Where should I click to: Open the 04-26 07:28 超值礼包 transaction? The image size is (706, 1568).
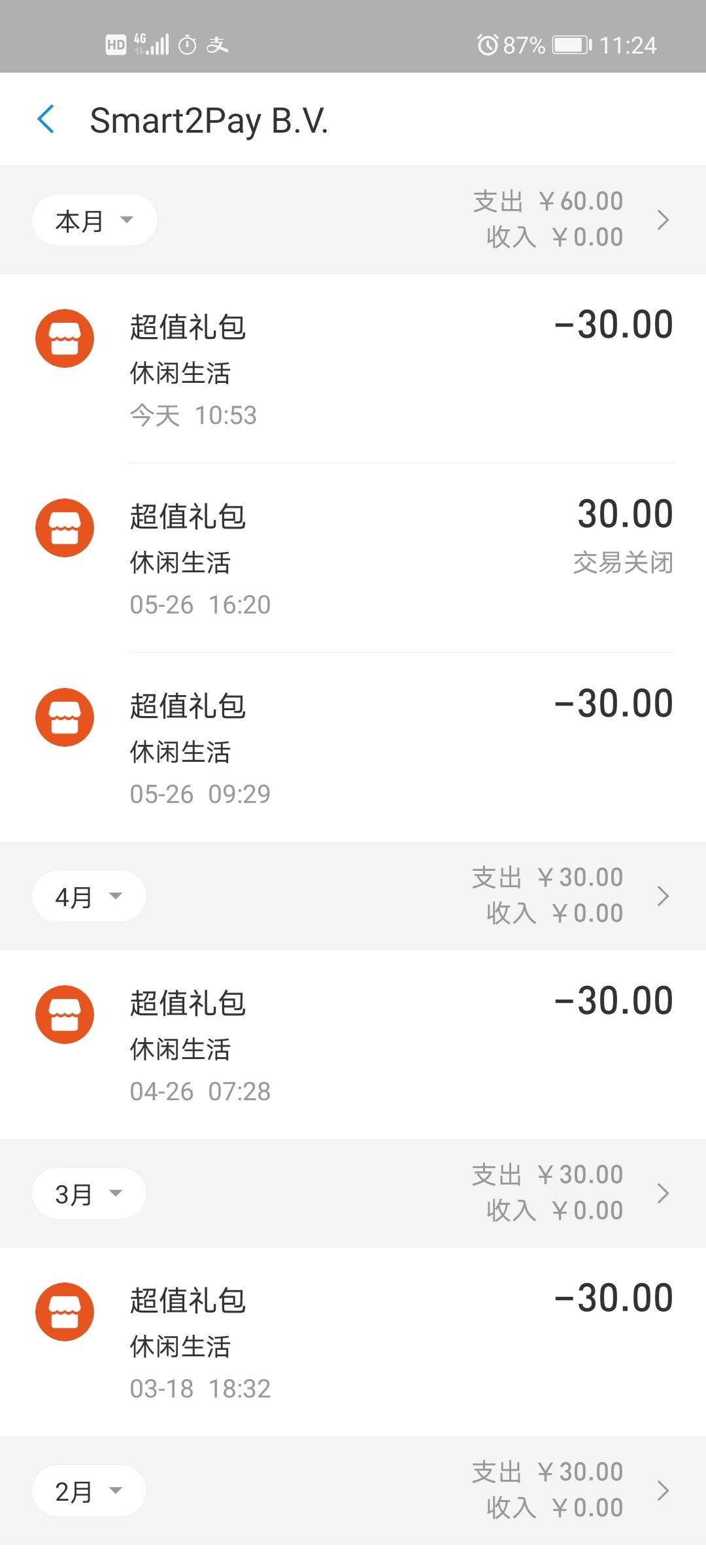[x=353, y=1045]
